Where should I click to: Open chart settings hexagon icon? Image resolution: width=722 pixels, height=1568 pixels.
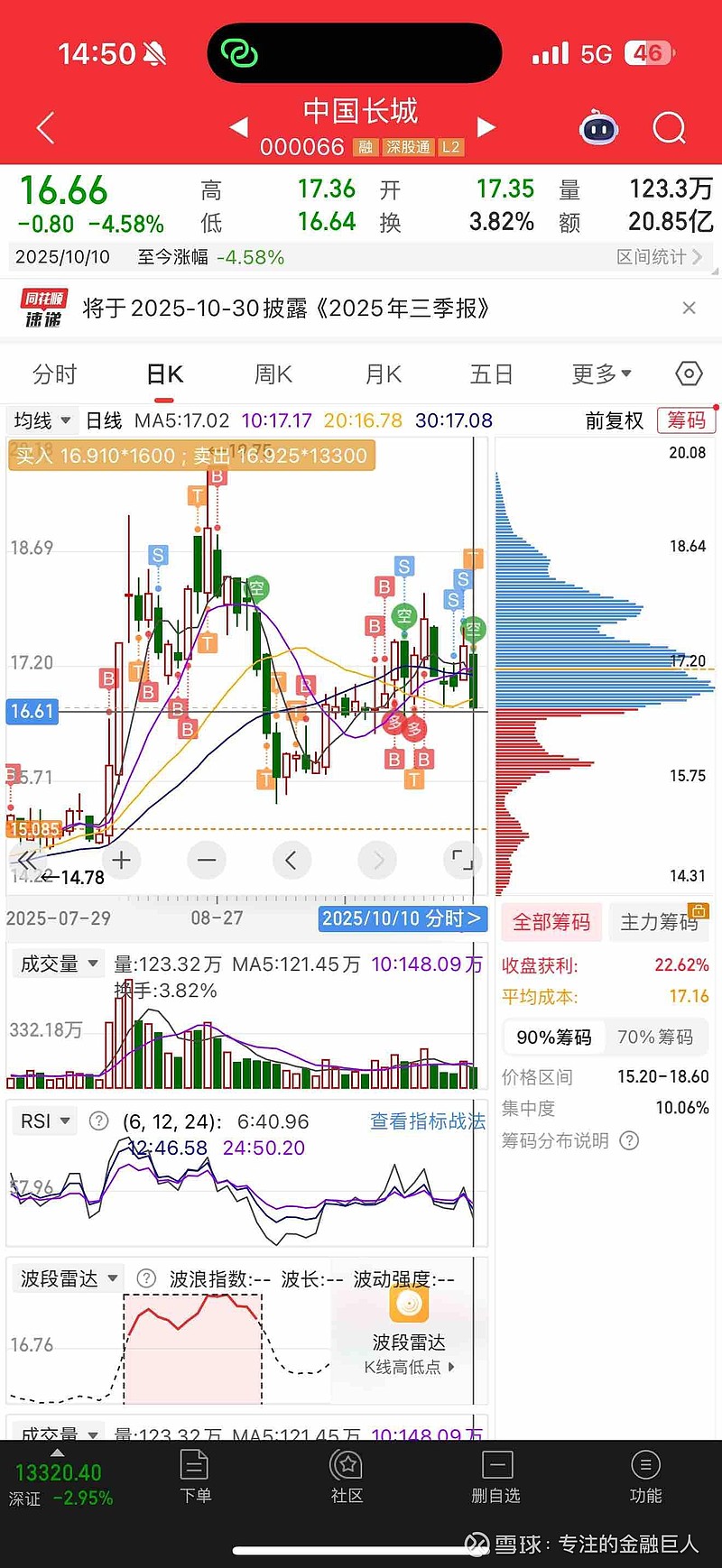pos(689,374)
